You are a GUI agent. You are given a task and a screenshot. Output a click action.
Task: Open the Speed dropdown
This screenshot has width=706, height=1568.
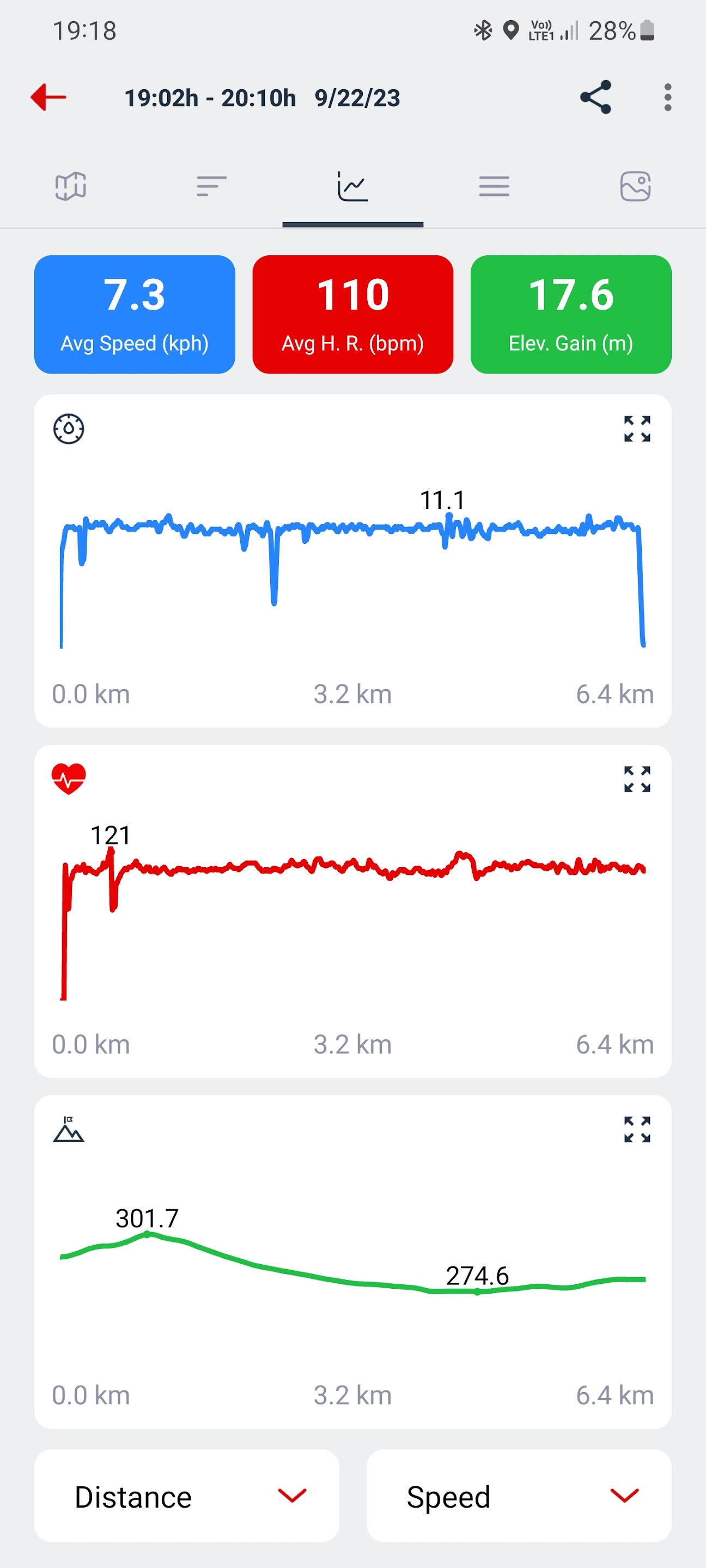pyautogui.click(x=519, y=1496)
